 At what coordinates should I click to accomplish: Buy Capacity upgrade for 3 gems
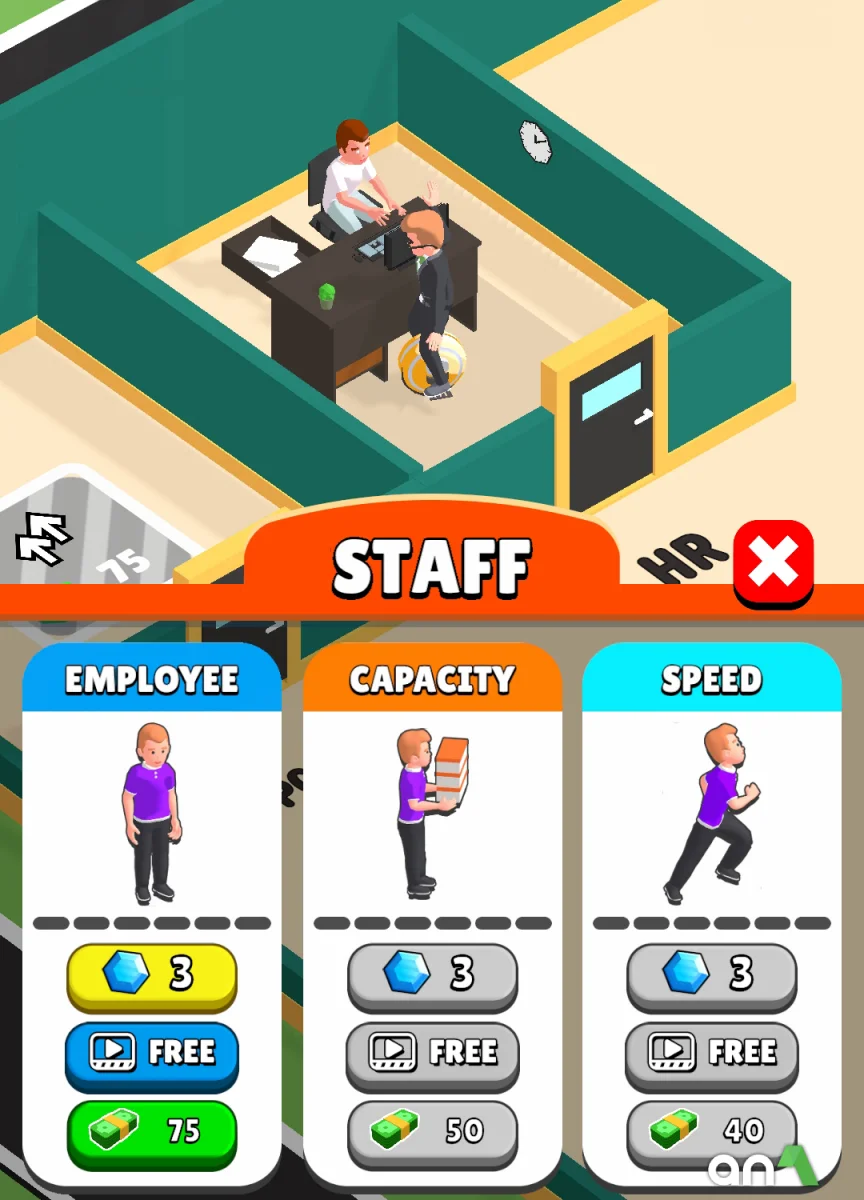432,974
